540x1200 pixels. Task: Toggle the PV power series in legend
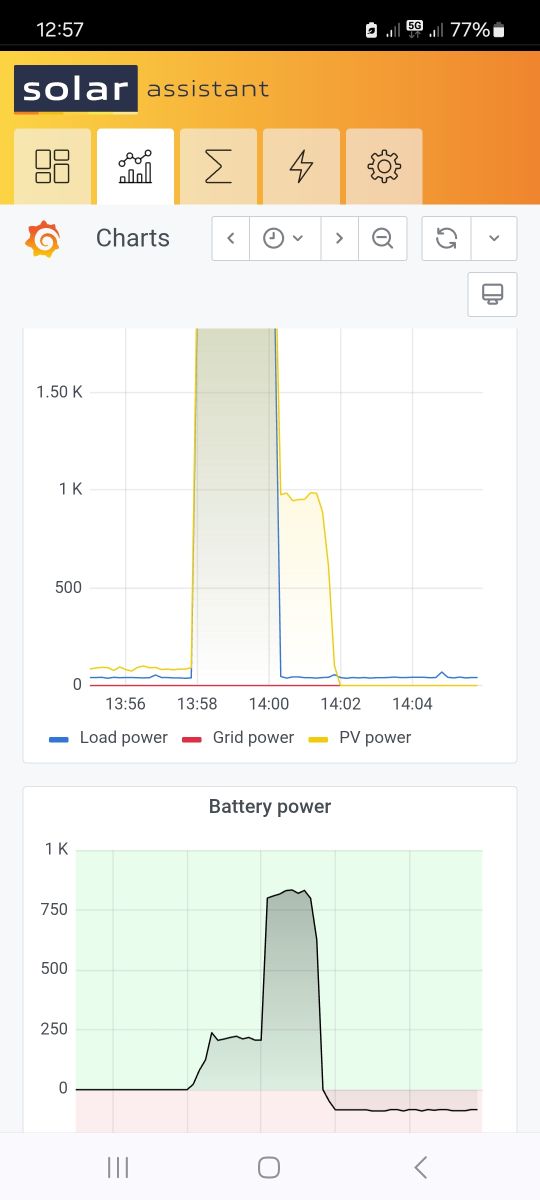[x=360, y=737]
